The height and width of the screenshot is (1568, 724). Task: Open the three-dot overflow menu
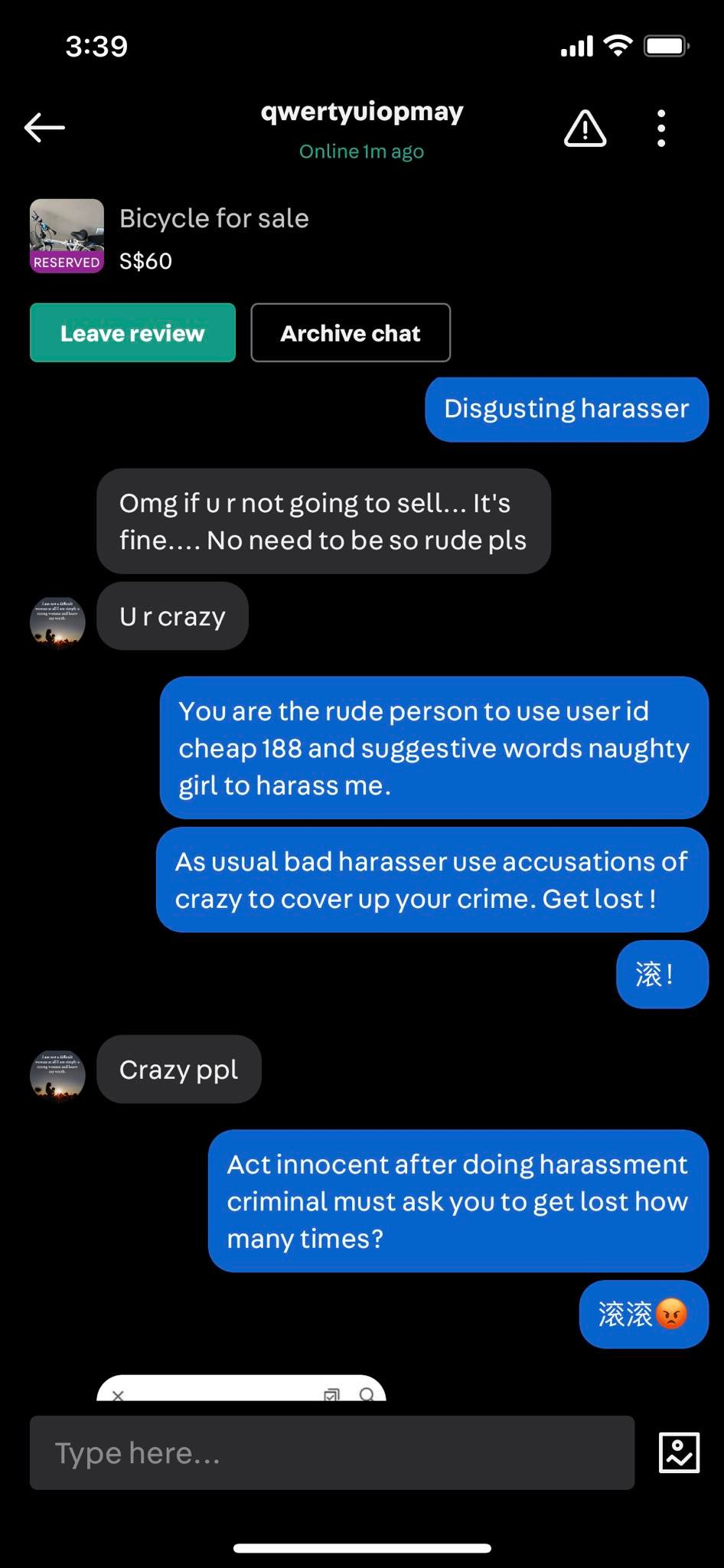coord(661,129)
